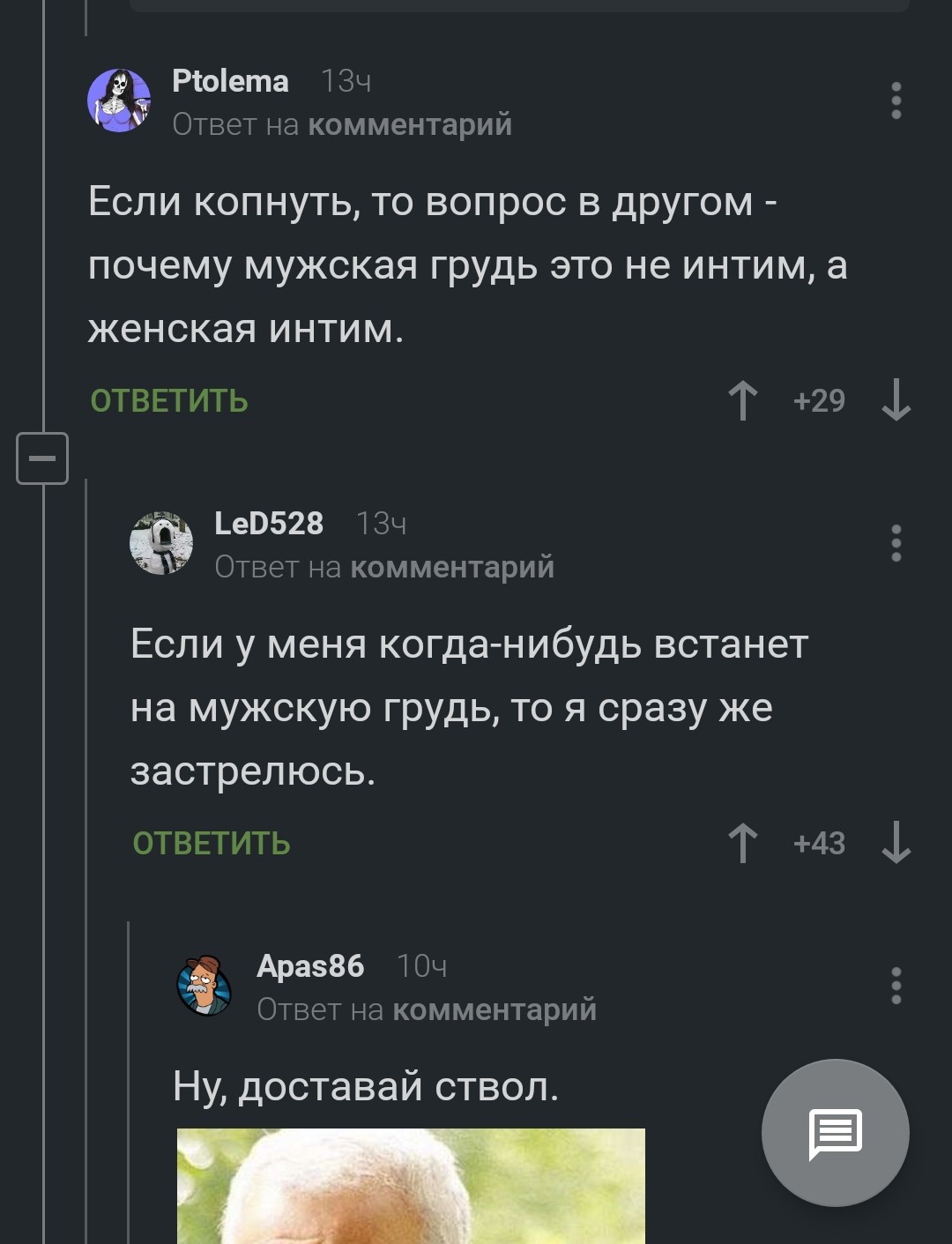This screenshot has width=952, height=1244.
Task: Collapse the comment thread with minus button
Action: (42, 458)
